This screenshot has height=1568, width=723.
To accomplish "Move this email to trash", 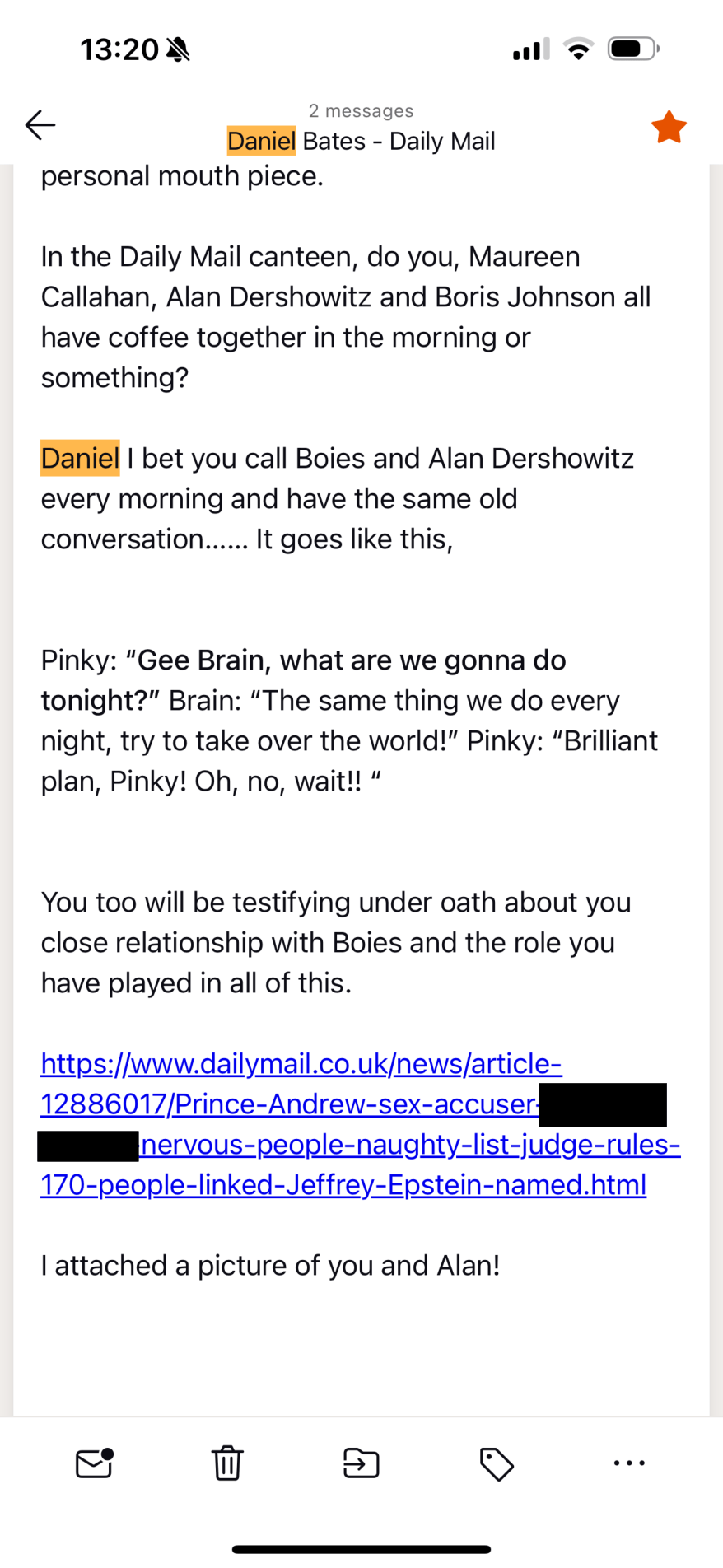I will click(227, 1463).
